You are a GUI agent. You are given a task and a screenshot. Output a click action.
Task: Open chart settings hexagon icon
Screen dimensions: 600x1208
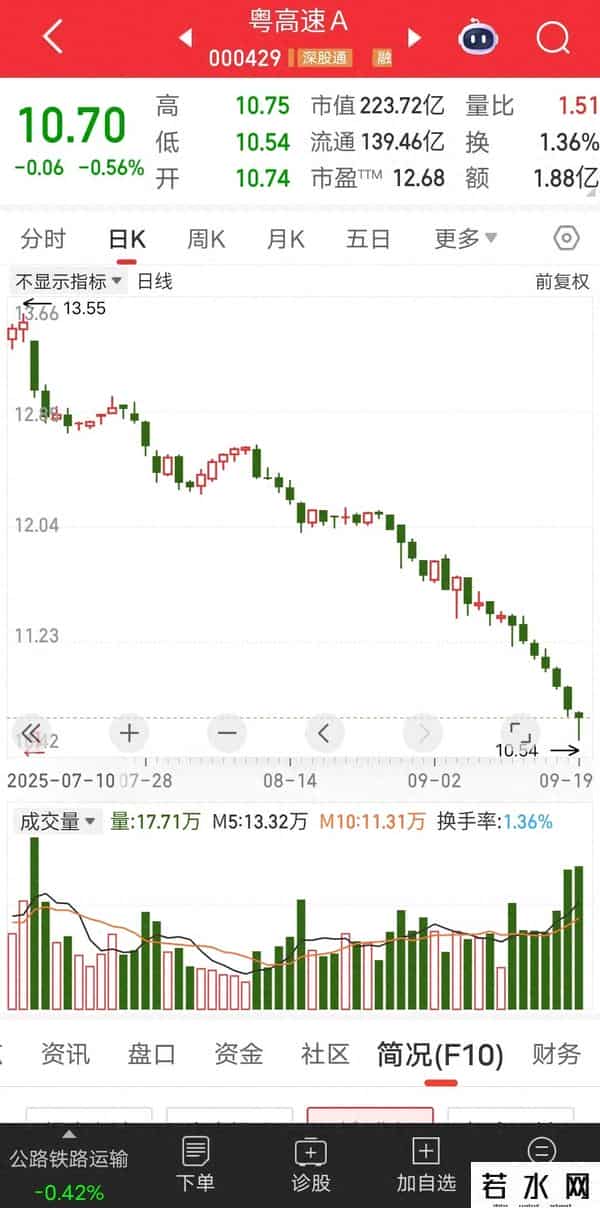tap(566, 238)
